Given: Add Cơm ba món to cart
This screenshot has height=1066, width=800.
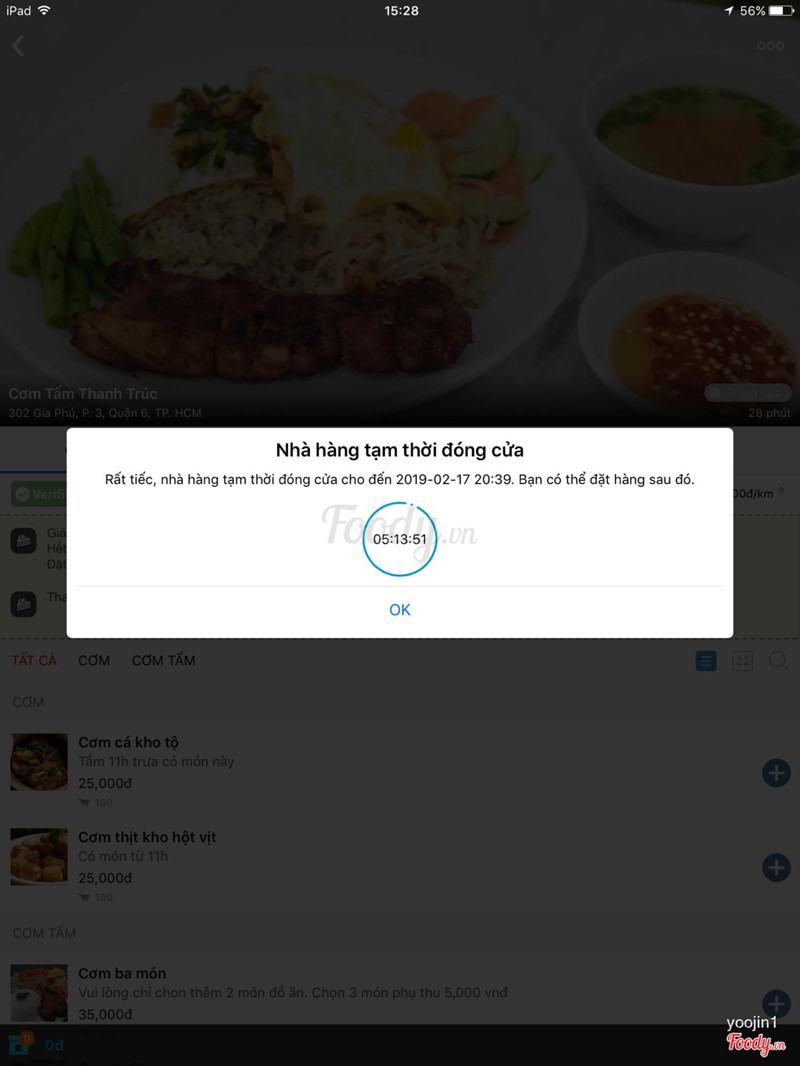Looking at the screenshot, I should [776, 1002].
